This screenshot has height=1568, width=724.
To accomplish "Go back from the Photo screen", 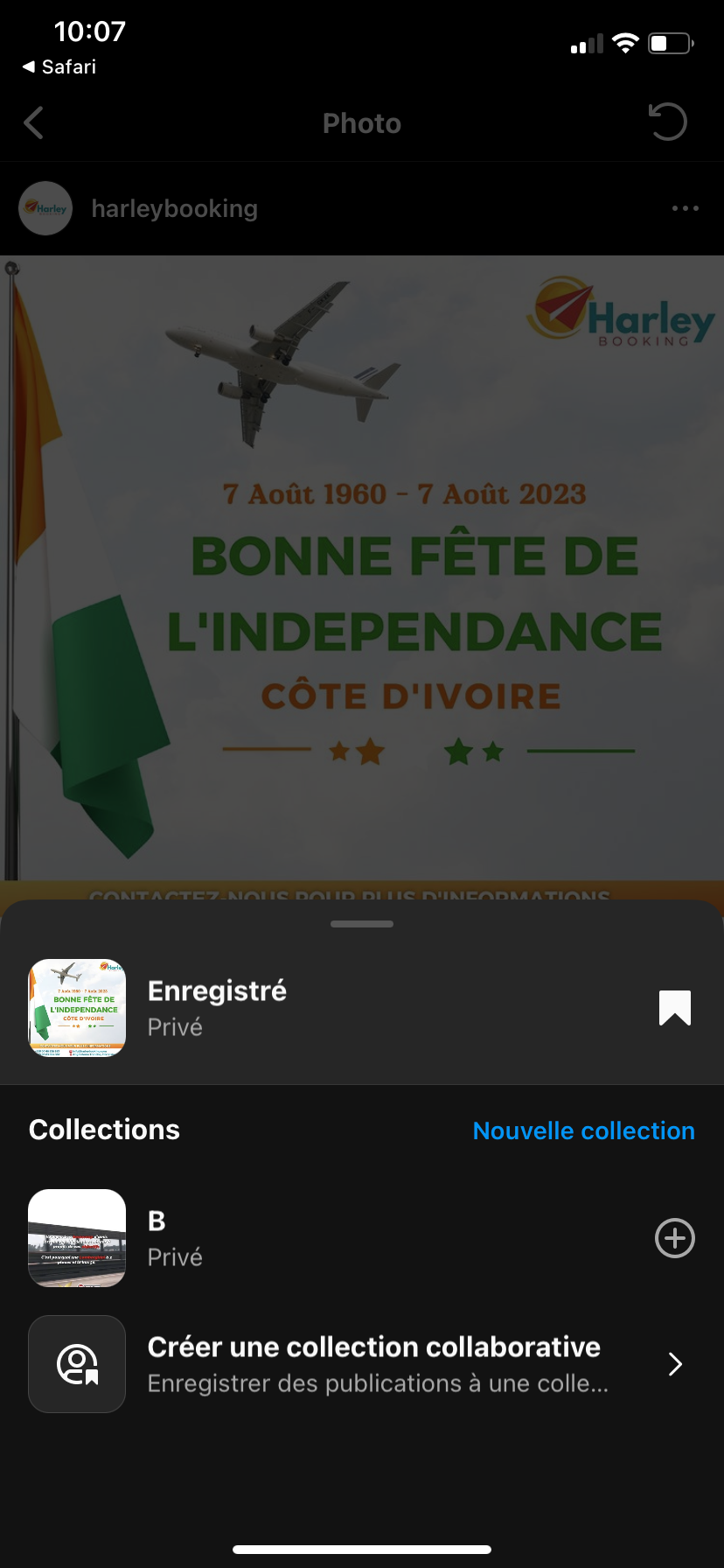I will (x=34, y=123).
